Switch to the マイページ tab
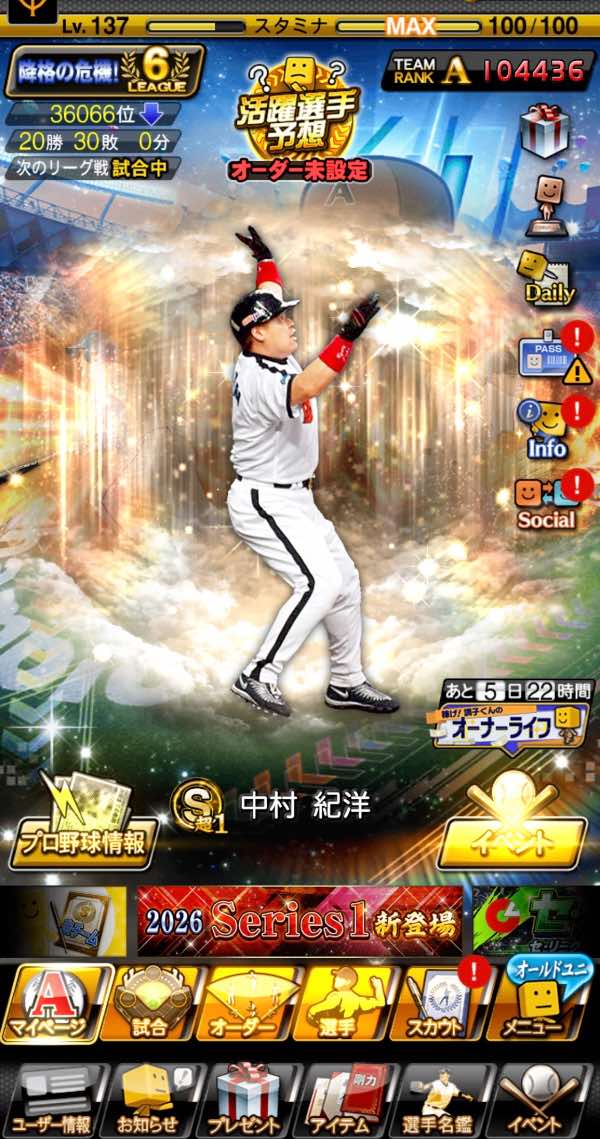 pyautogui.click(x=55, y=1002)
